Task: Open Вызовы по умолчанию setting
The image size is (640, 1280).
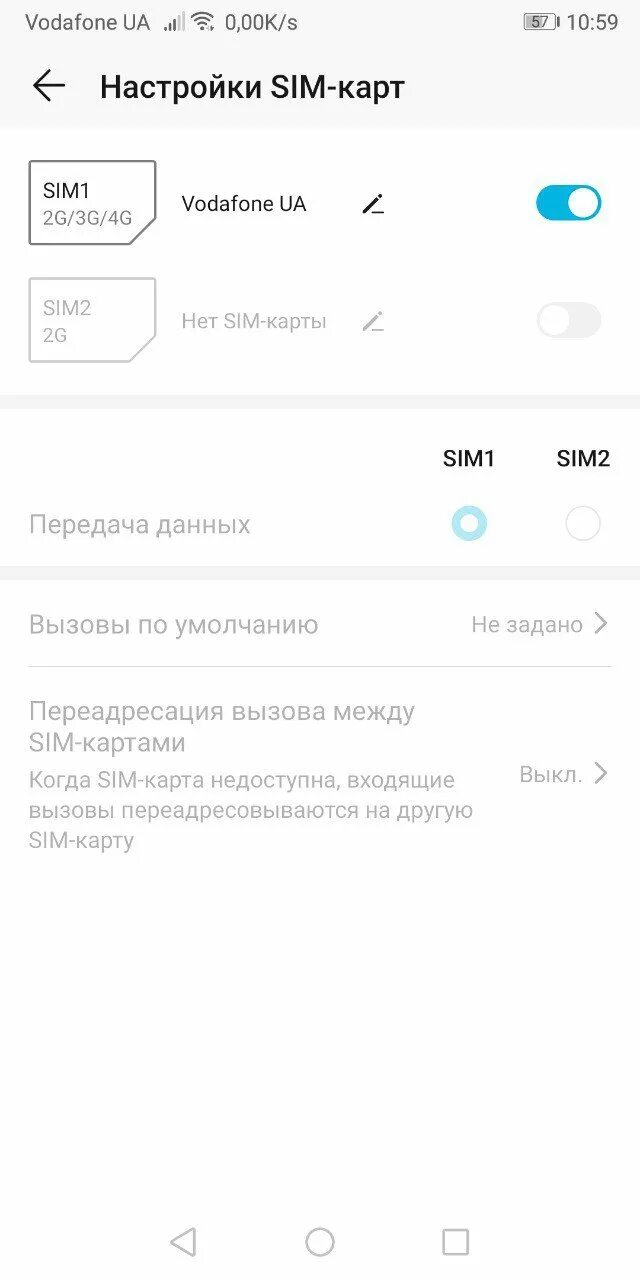Action: [320, 624]
